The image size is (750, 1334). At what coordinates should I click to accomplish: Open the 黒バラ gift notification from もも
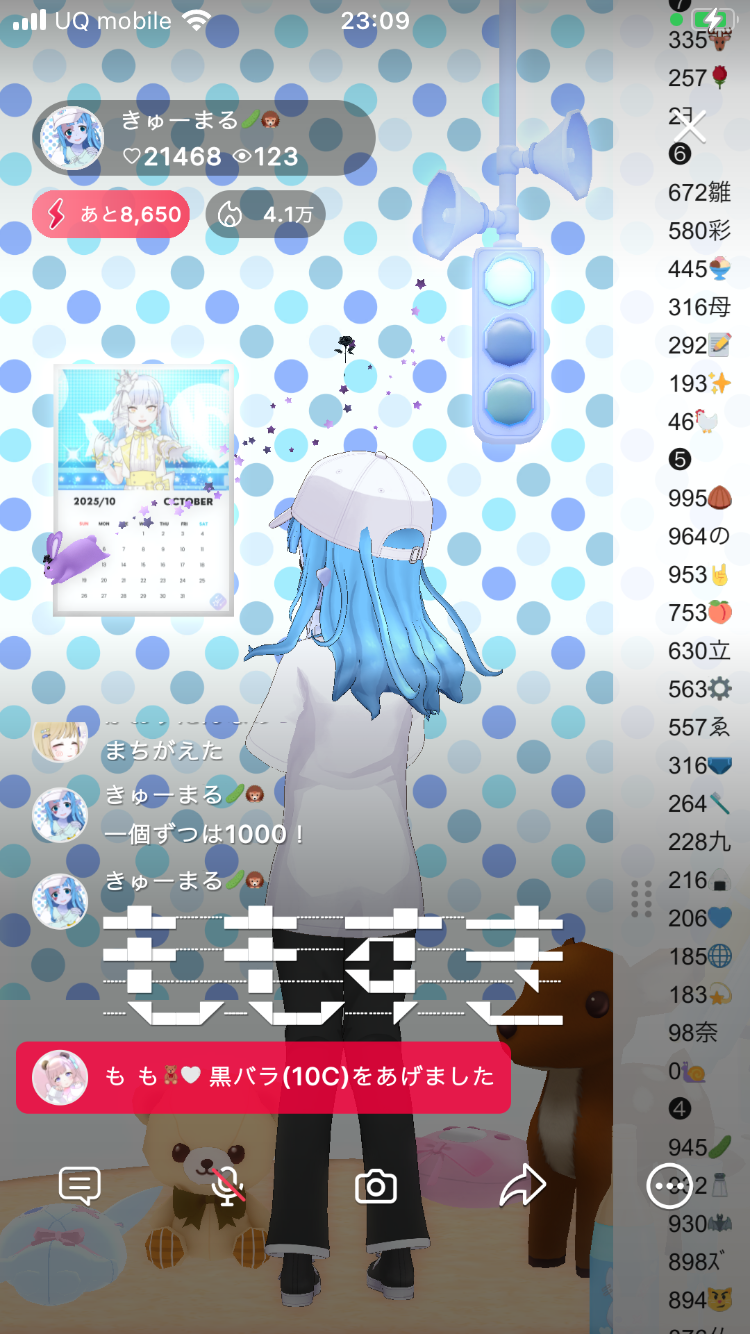tap(263, 1077)
